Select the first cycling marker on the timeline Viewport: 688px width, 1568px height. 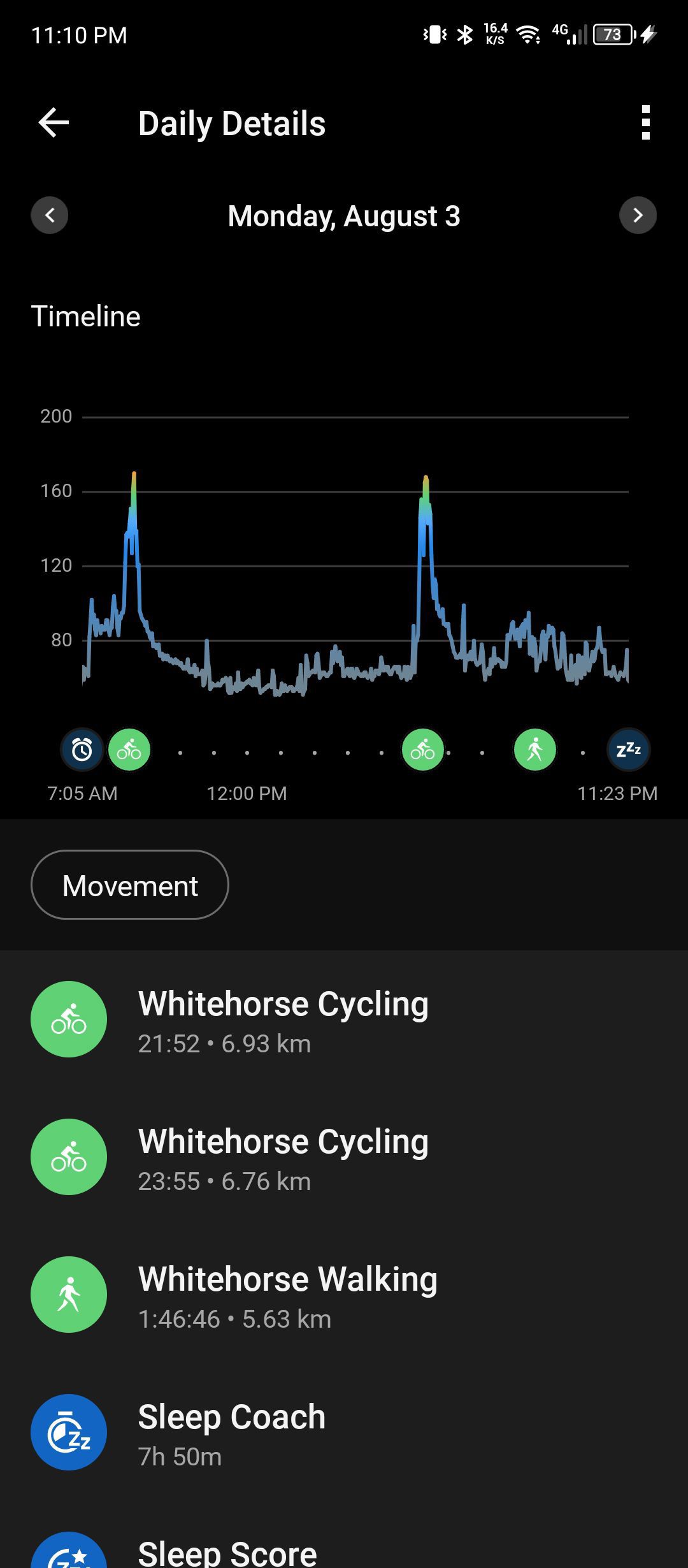tap(129, 750)
